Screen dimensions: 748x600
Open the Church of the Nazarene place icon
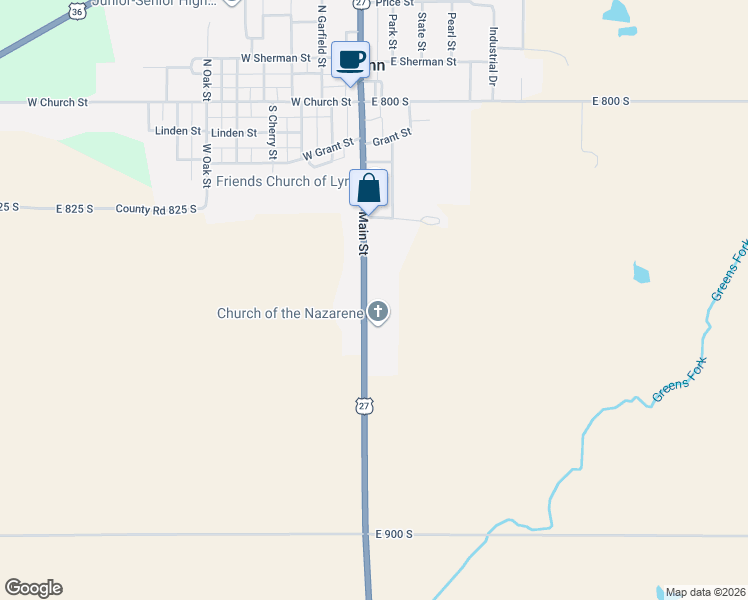[378, 313]
